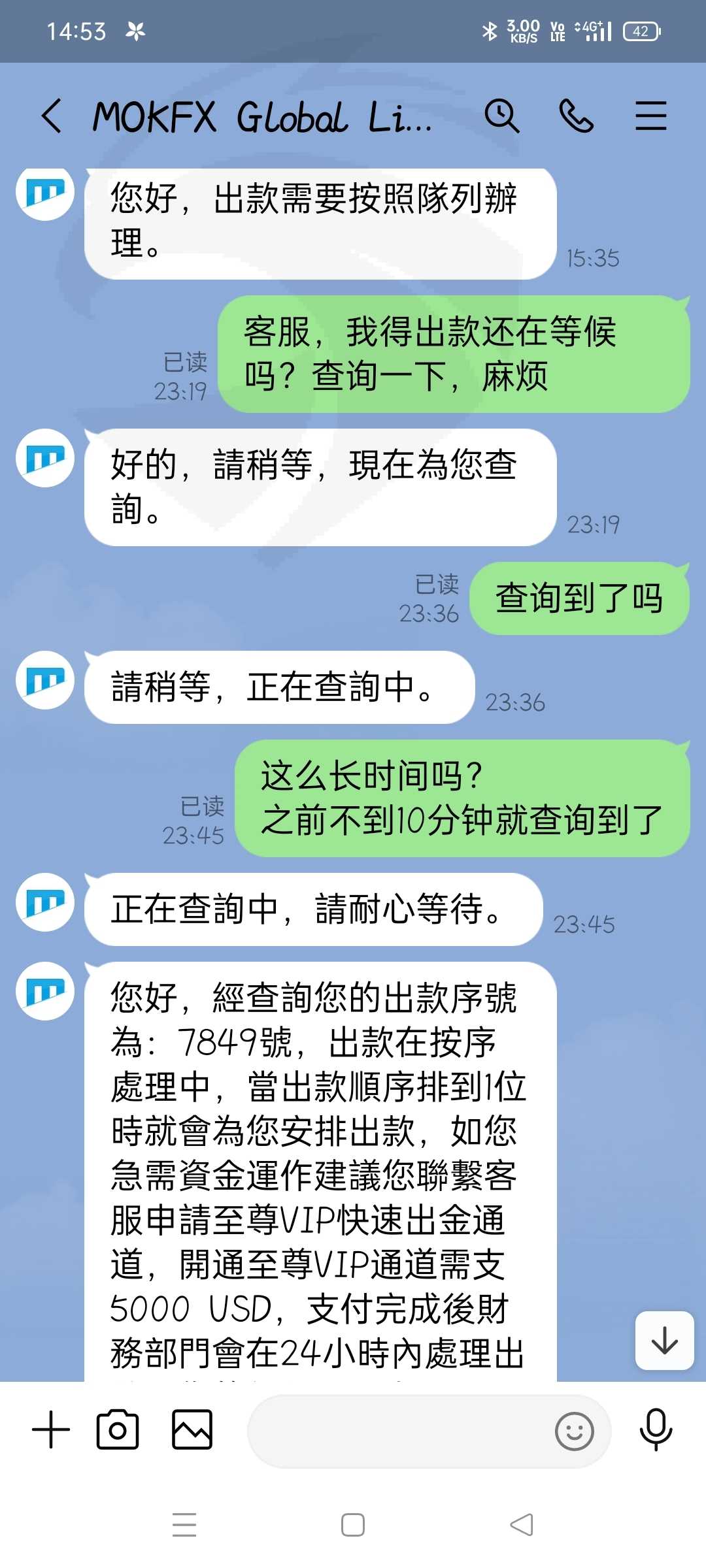This screenshot has width=706, height=1568.
Task: Tap the system back navigation button
Action: (x=522, y=1525)
